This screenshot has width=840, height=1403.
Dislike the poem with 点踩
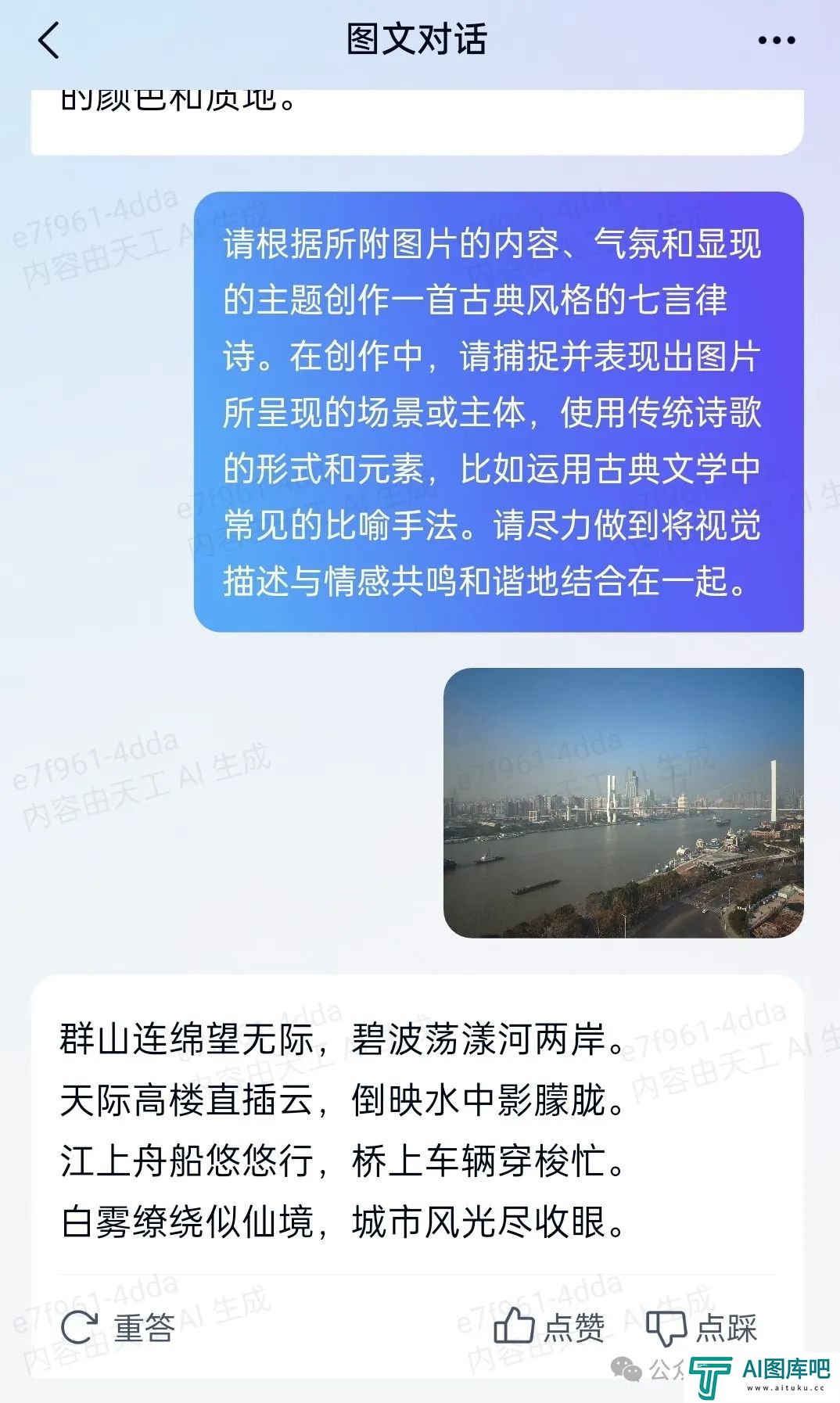tap(702, 1327)
